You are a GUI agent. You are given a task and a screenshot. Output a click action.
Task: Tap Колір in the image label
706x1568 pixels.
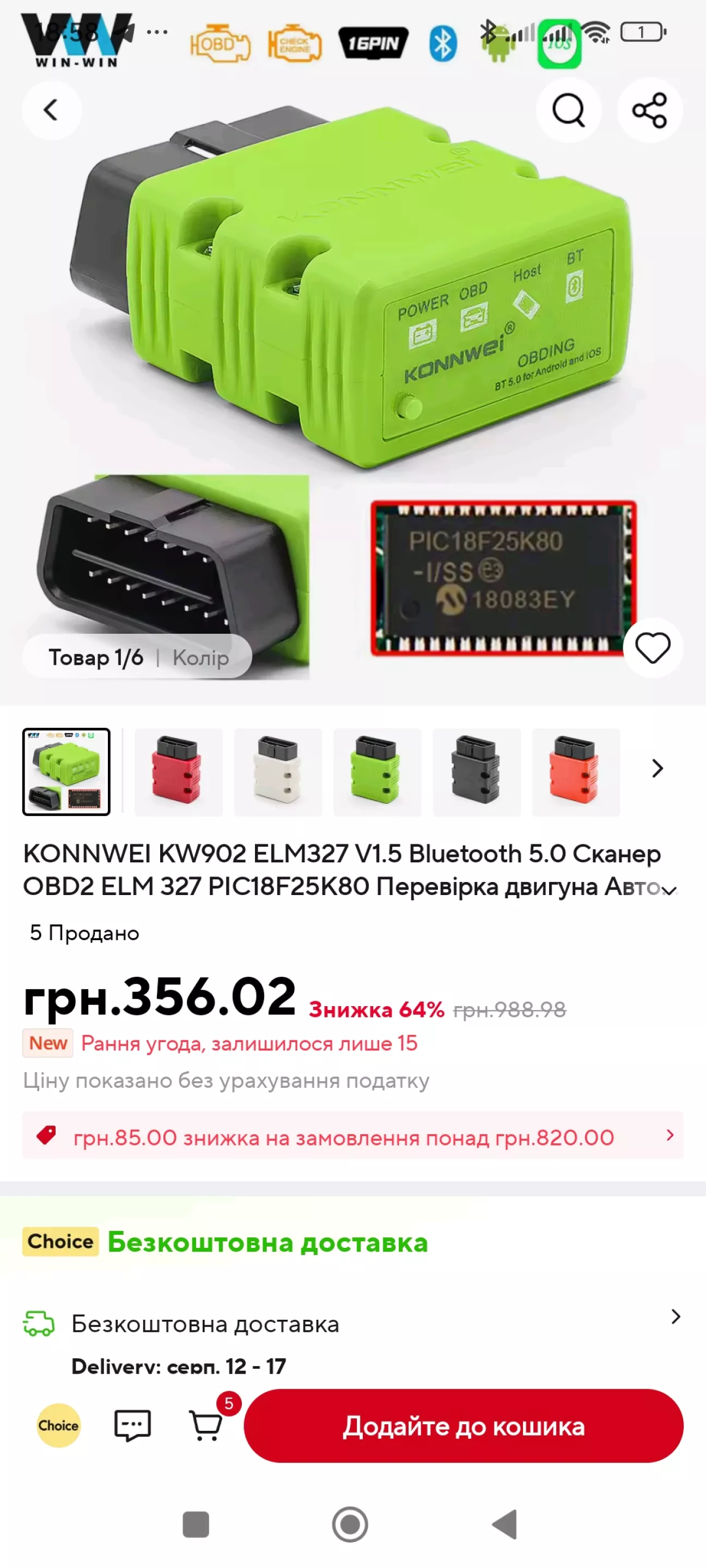pos(201,657)
